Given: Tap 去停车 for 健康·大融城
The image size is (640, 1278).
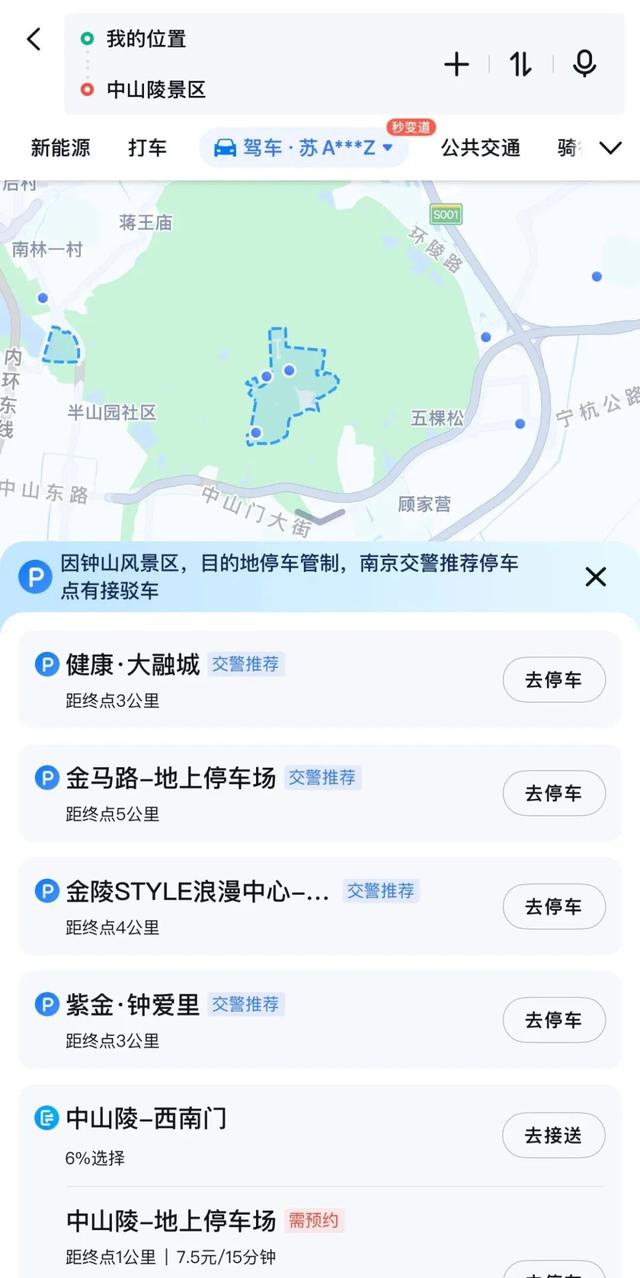Looking at the screenshot, I should click(x=553, y=680).
